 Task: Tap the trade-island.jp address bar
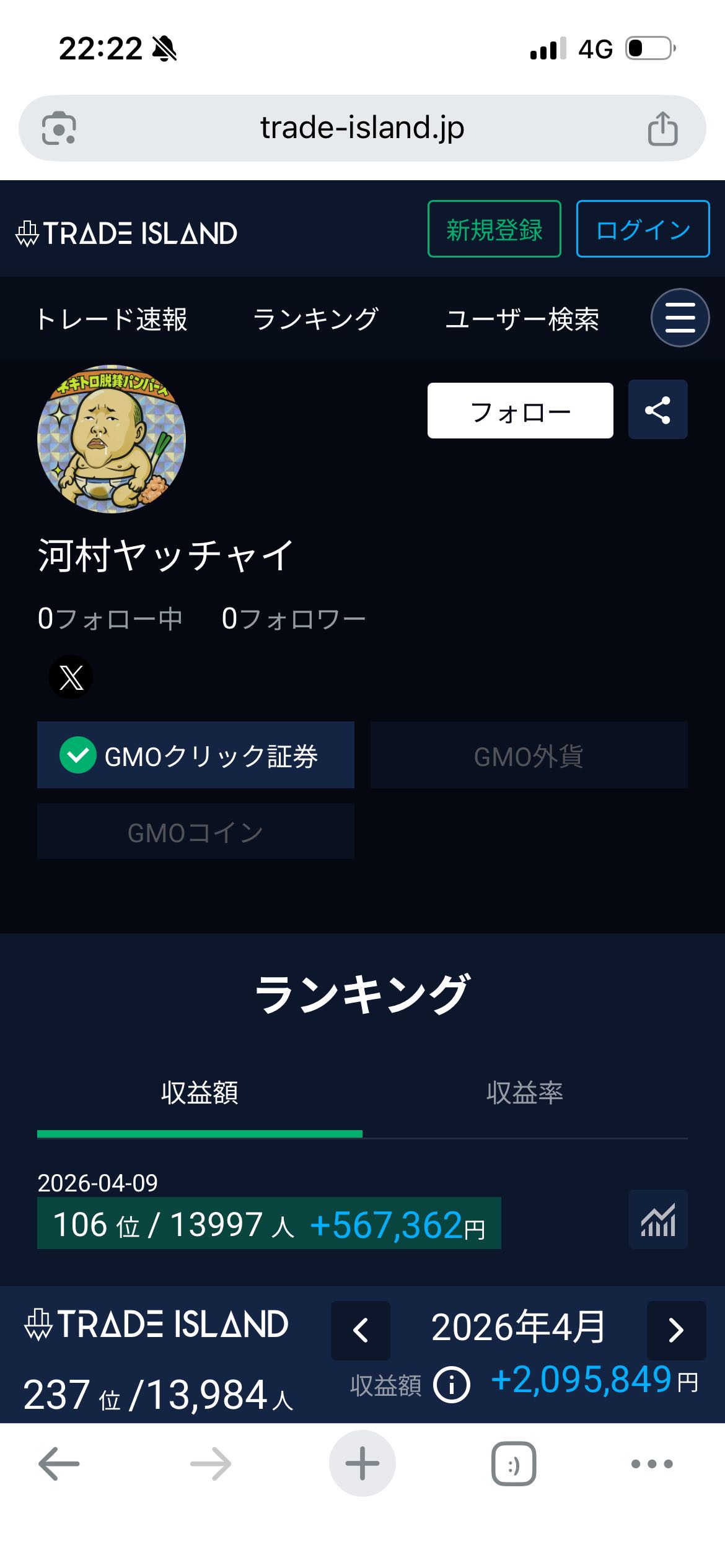[x=362, y=128]
